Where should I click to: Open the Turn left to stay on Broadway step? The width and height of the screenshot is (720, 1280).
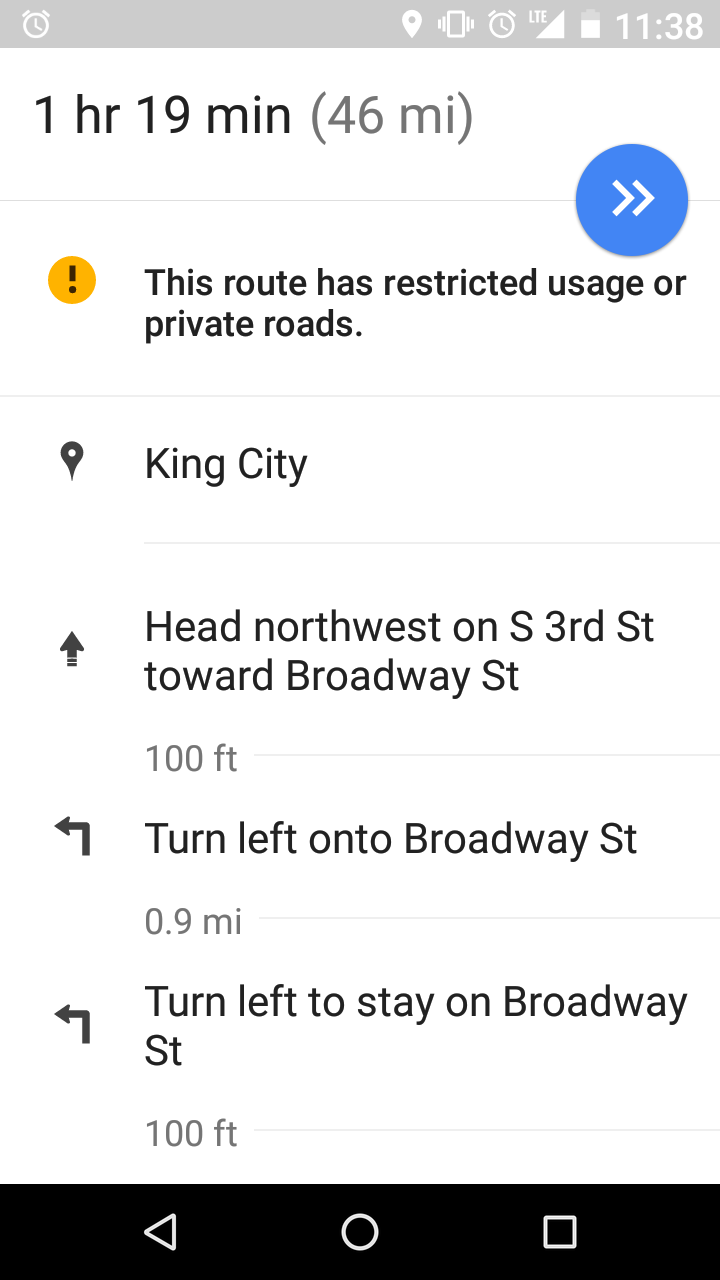point(360,1026)
